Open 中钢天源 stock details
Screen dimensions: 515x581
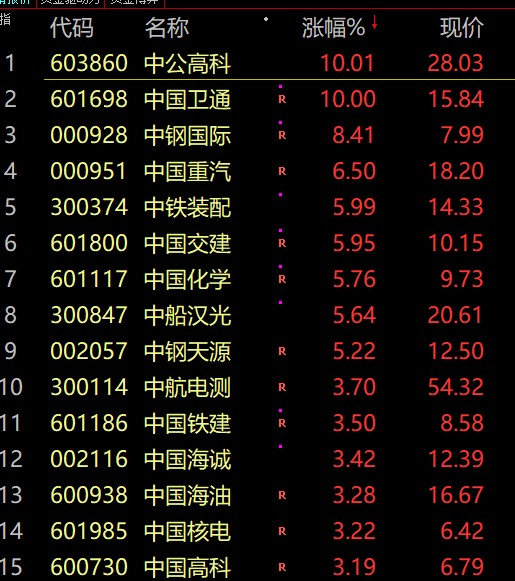[x=258, y=351]
